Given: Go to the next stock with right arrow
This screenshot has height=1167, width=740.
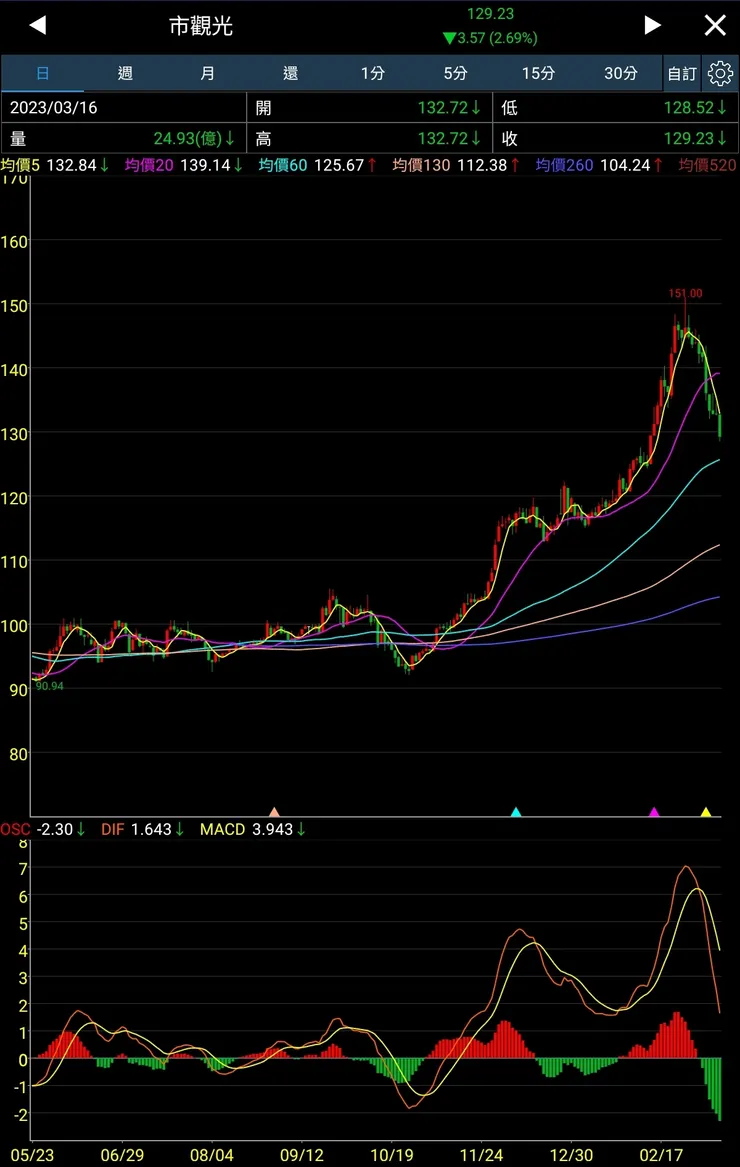Looking at the screenshot, I should pos(652,26).
